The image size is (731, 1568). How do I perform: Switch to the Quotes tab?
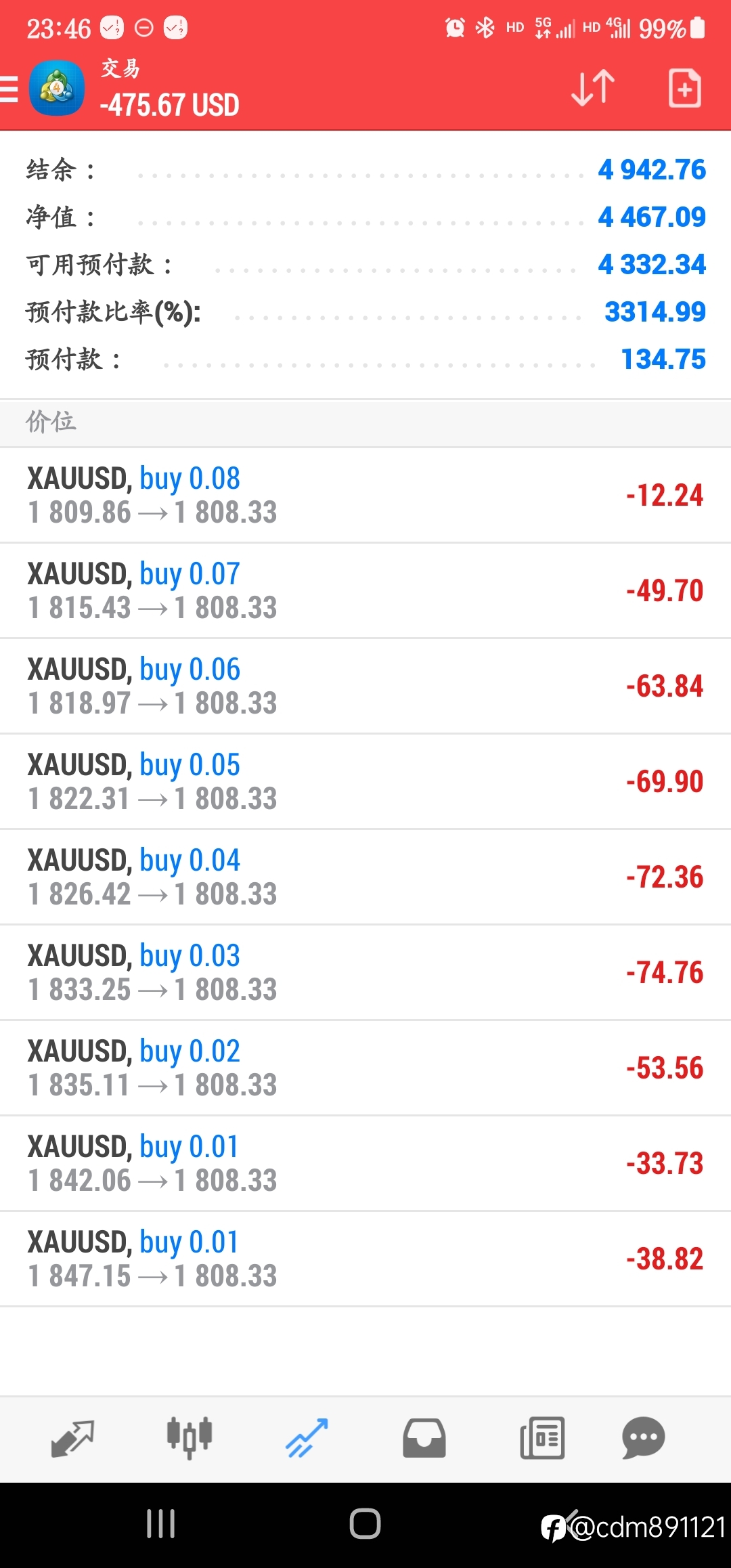coord(72,1438)
